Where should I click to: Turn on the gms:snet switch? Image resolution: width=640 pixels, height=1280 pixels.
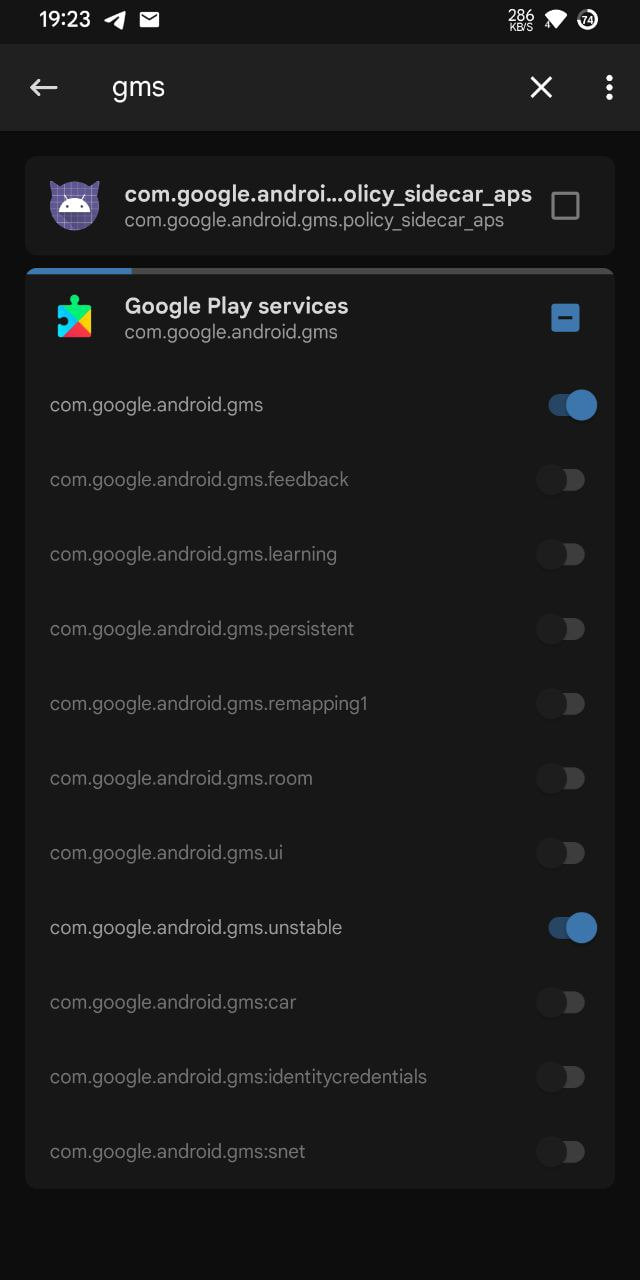pyautogui.click(x=561, y=1152)
